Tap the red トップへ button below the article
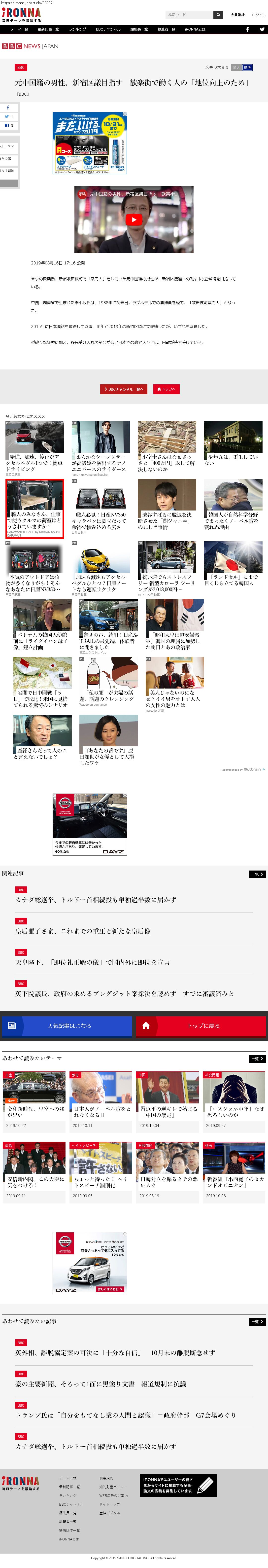268x1568 pixels. click(x=166, y=389)
